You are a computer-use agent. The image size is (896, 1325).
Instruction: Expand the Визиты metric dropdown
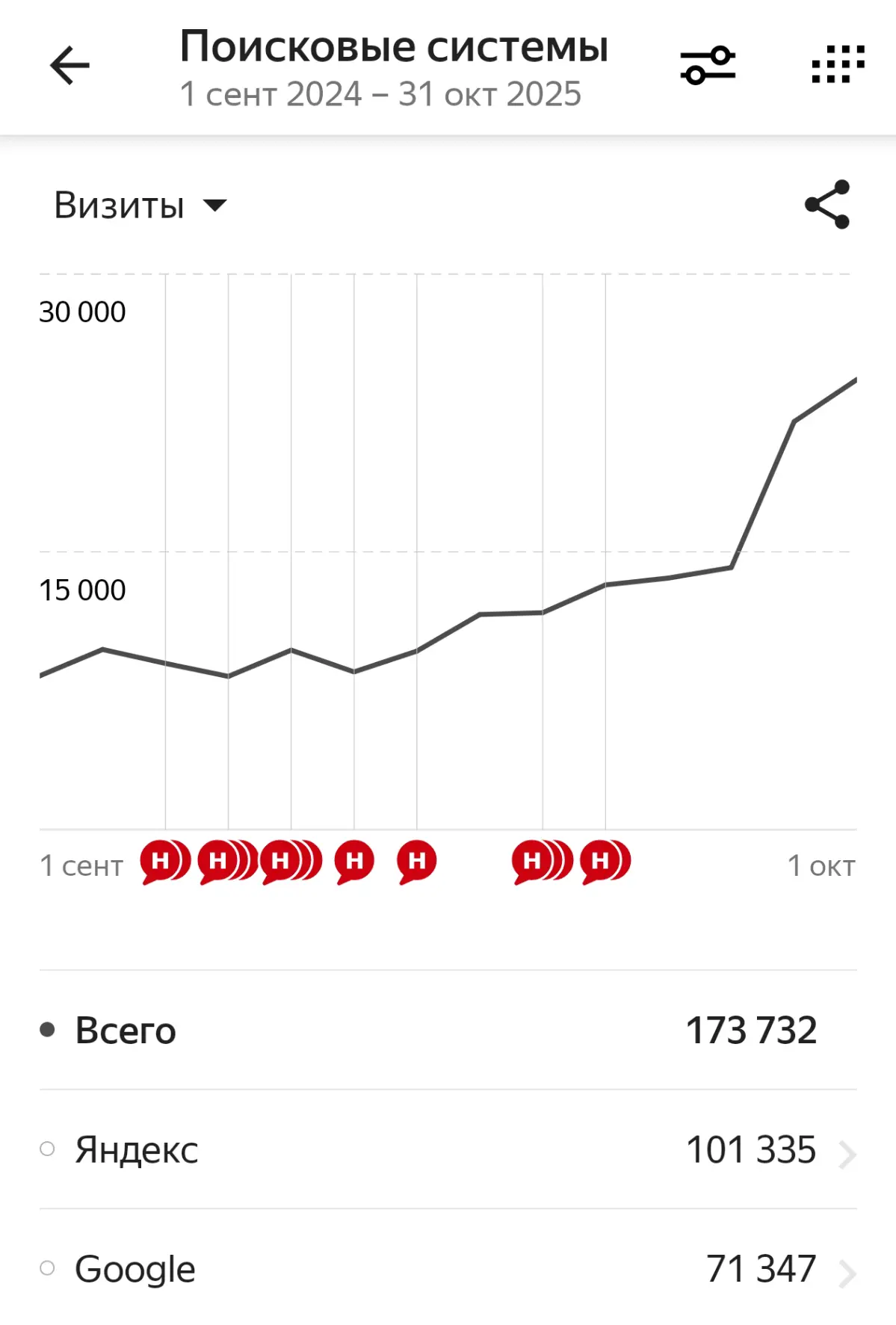coord(140,206)
